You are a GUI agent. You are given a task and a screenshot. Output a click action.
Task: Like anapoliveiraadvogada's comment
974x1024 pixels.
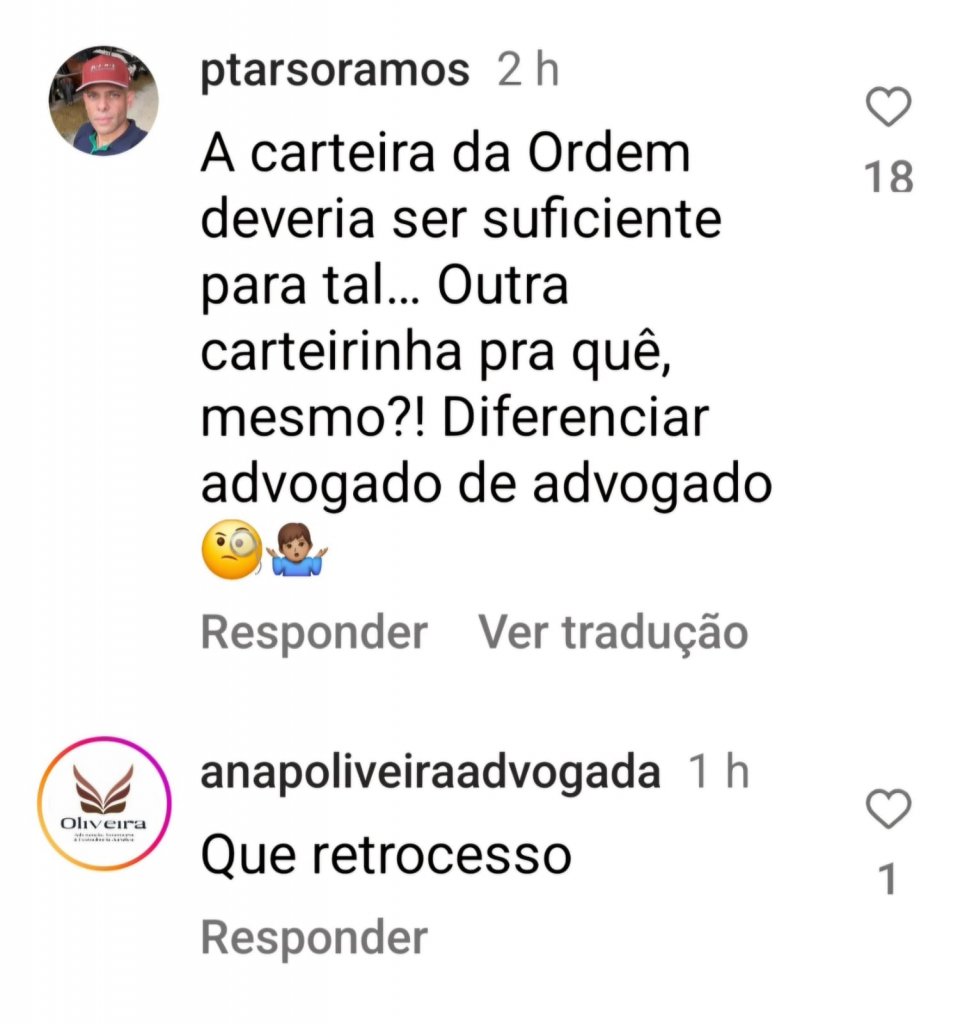coord(888,808)
